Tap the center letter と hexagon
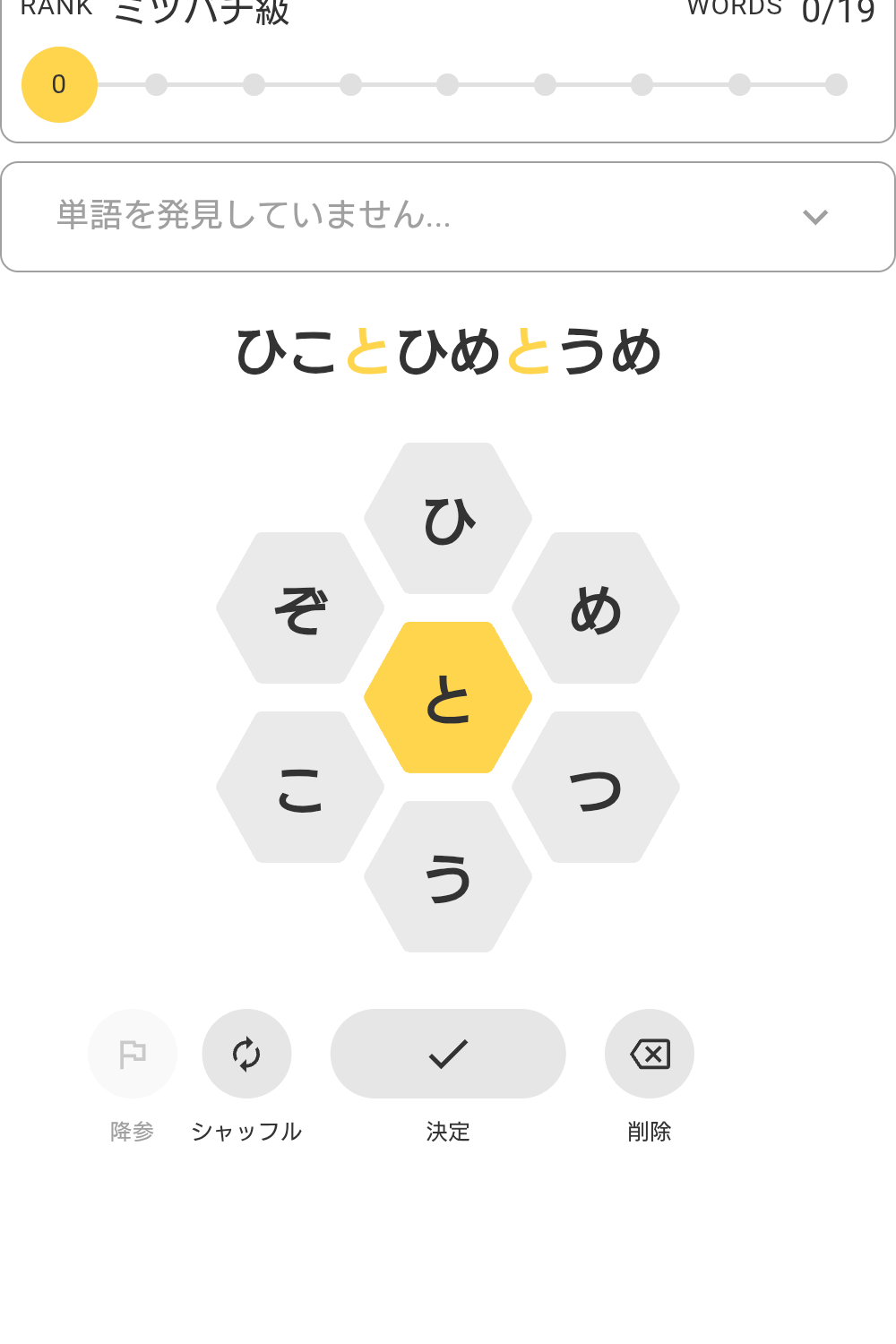Screen dimensions: 896x1344 click(x=448, y=697)
